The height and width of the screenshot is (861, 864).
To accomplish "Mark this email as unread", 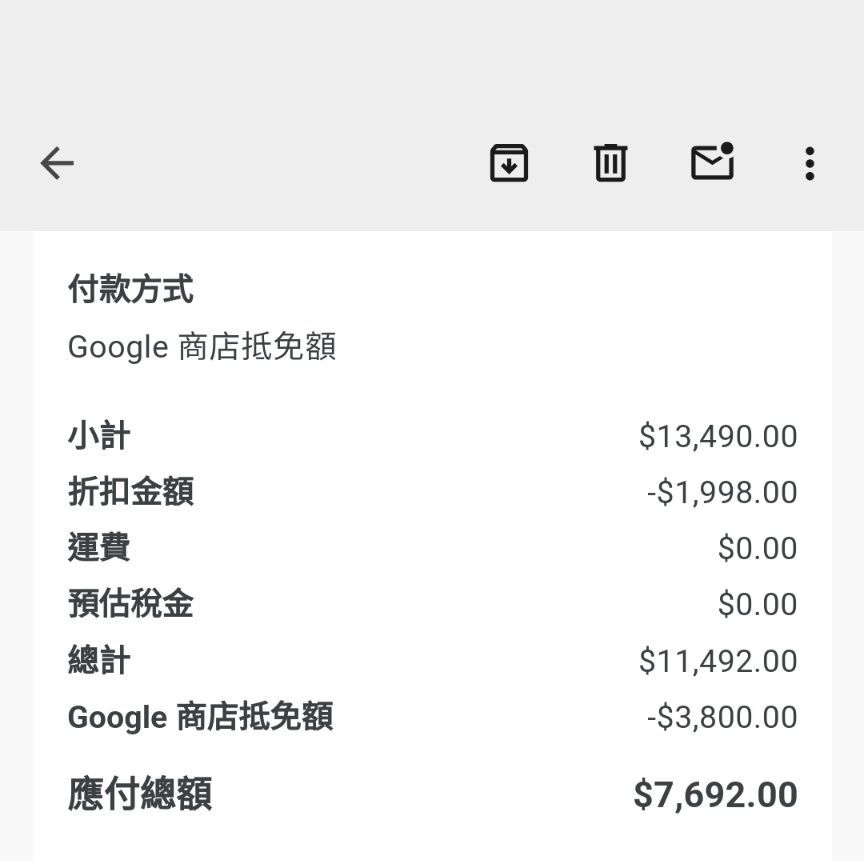I will 712,162.
